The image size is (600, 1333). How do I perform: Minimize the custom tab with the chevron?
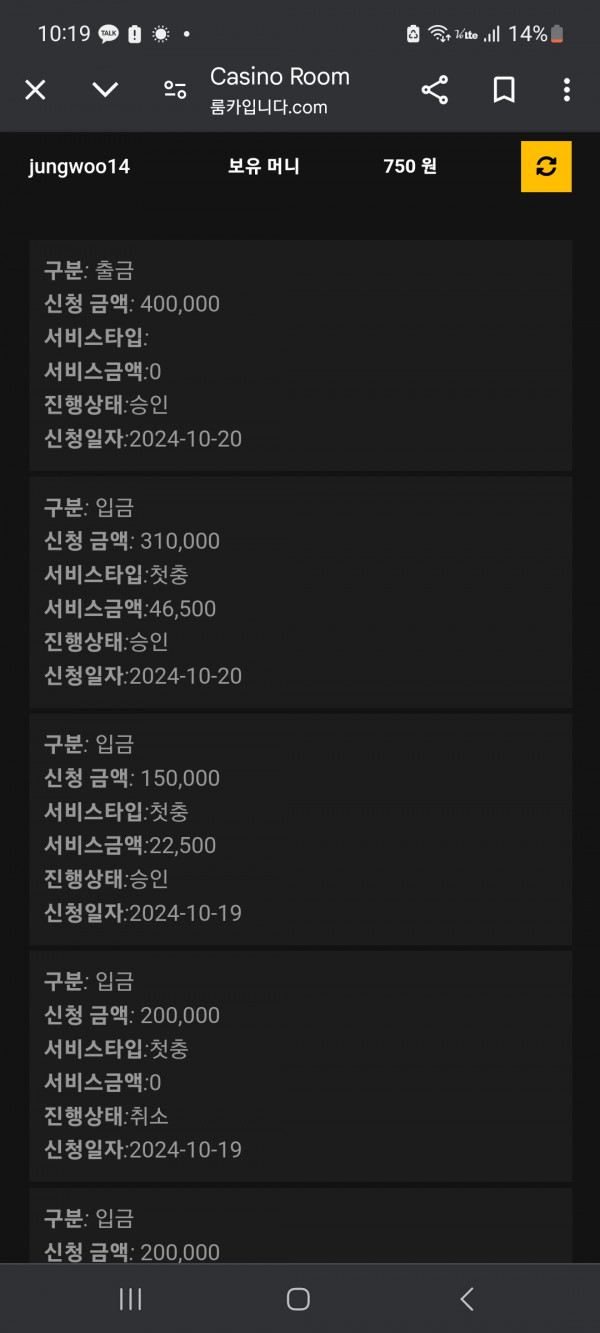pos(105,90)
